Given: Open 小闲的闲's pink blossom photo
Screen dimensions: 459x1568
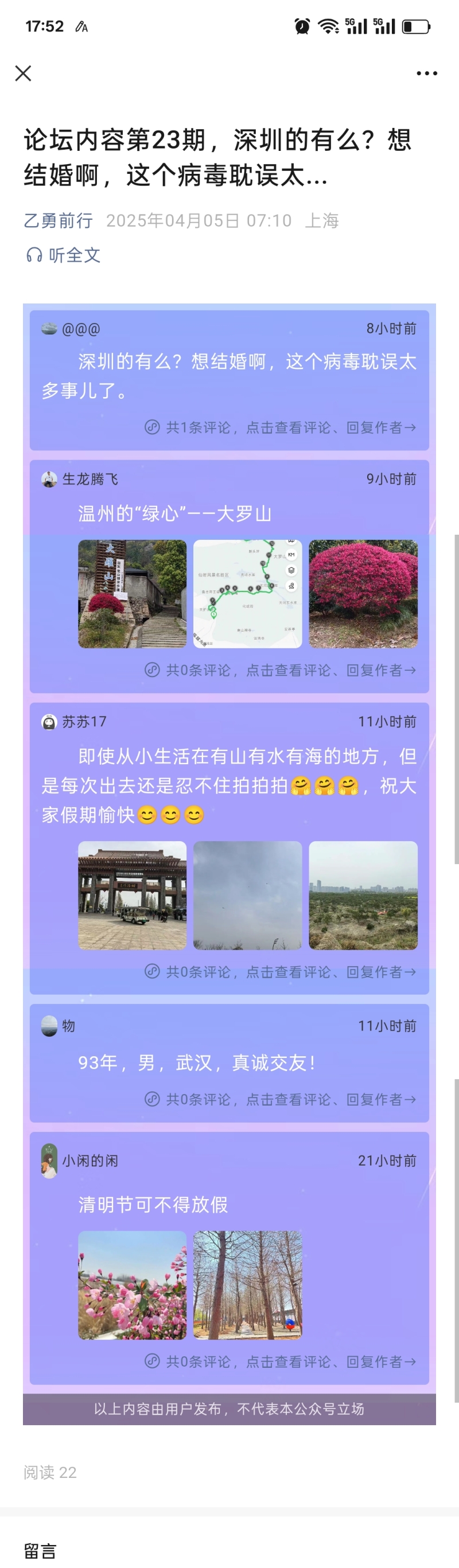Looking at the screenshot, I should coord(132,1285).
